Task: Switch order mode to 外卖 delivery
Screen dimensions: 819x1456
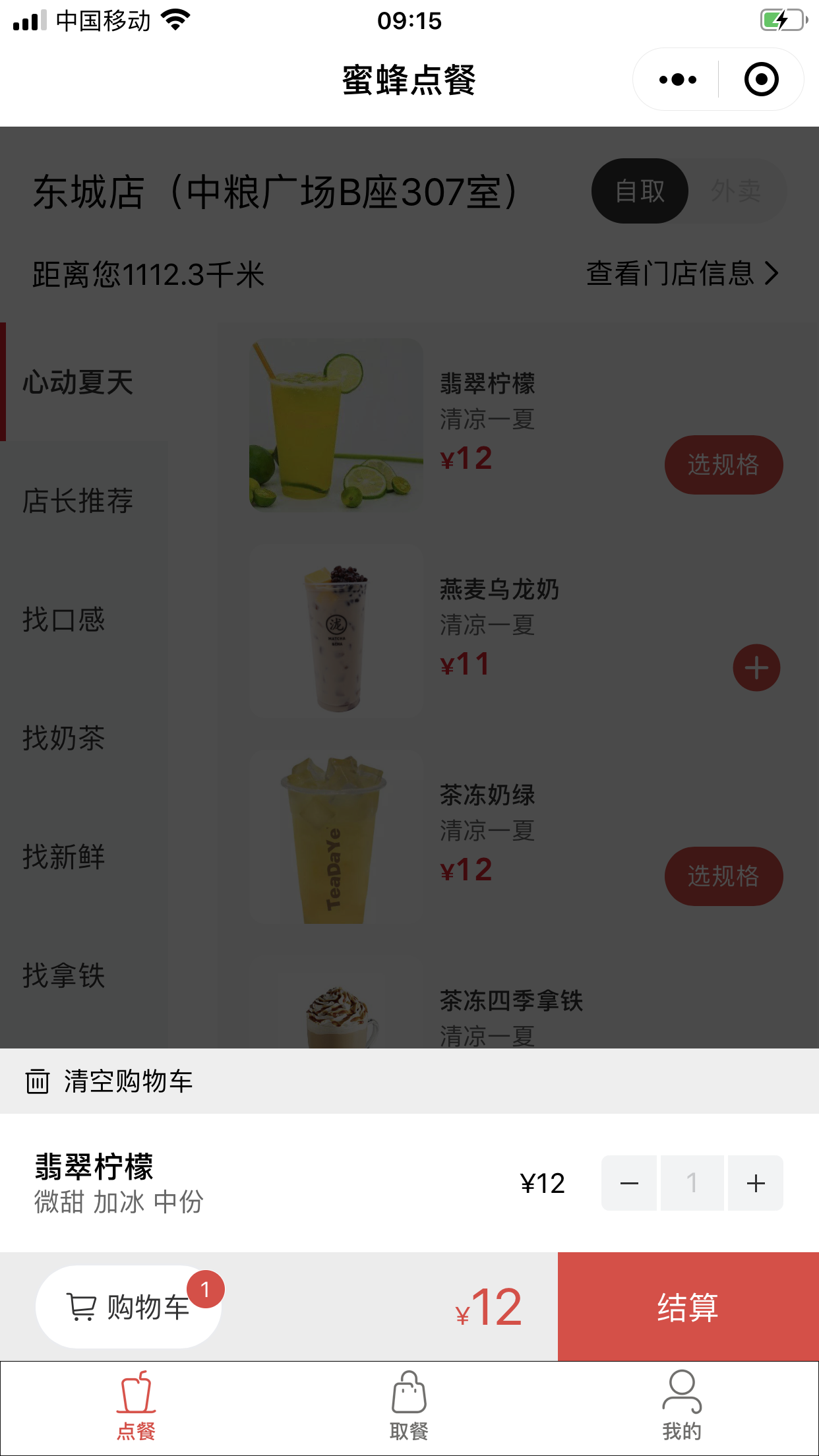Action: click(736, 191)
